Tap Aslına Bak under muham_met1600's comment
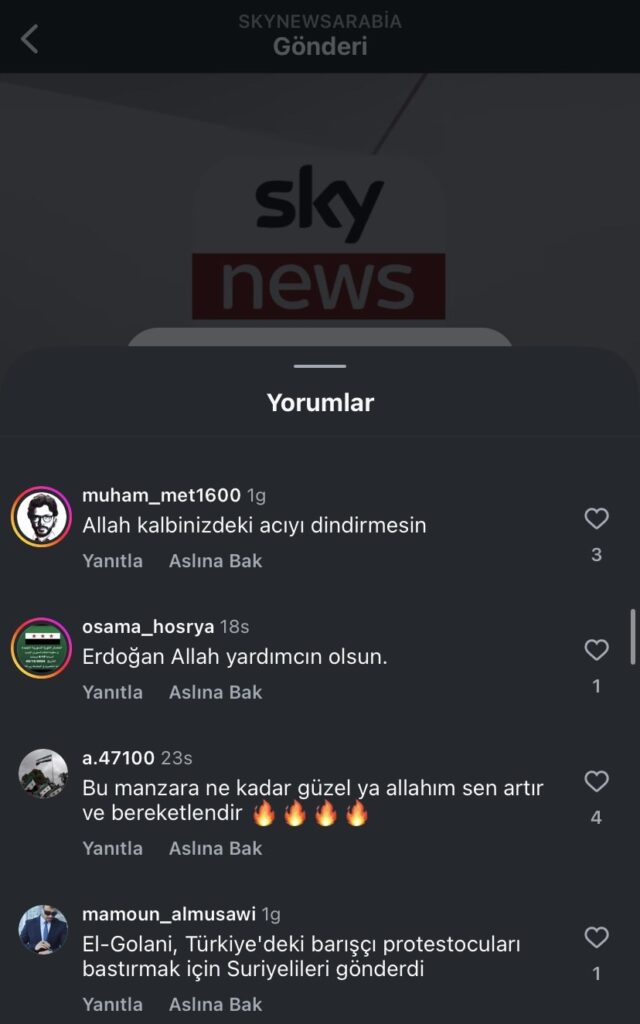Image resolution: width=640 pixels, height=1024 pixels. coord(215,561)
